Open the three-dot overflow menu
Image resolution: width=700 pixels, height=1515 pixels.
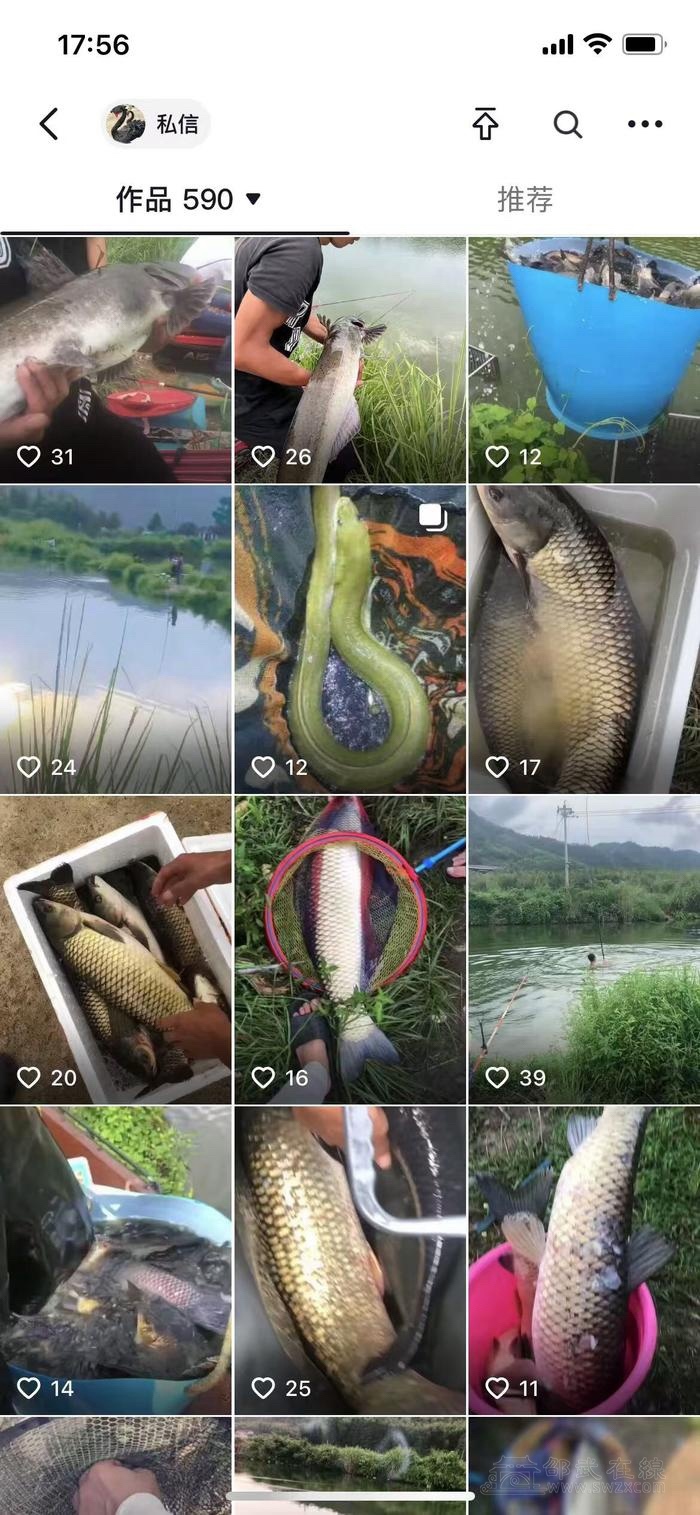click(645, 124)
